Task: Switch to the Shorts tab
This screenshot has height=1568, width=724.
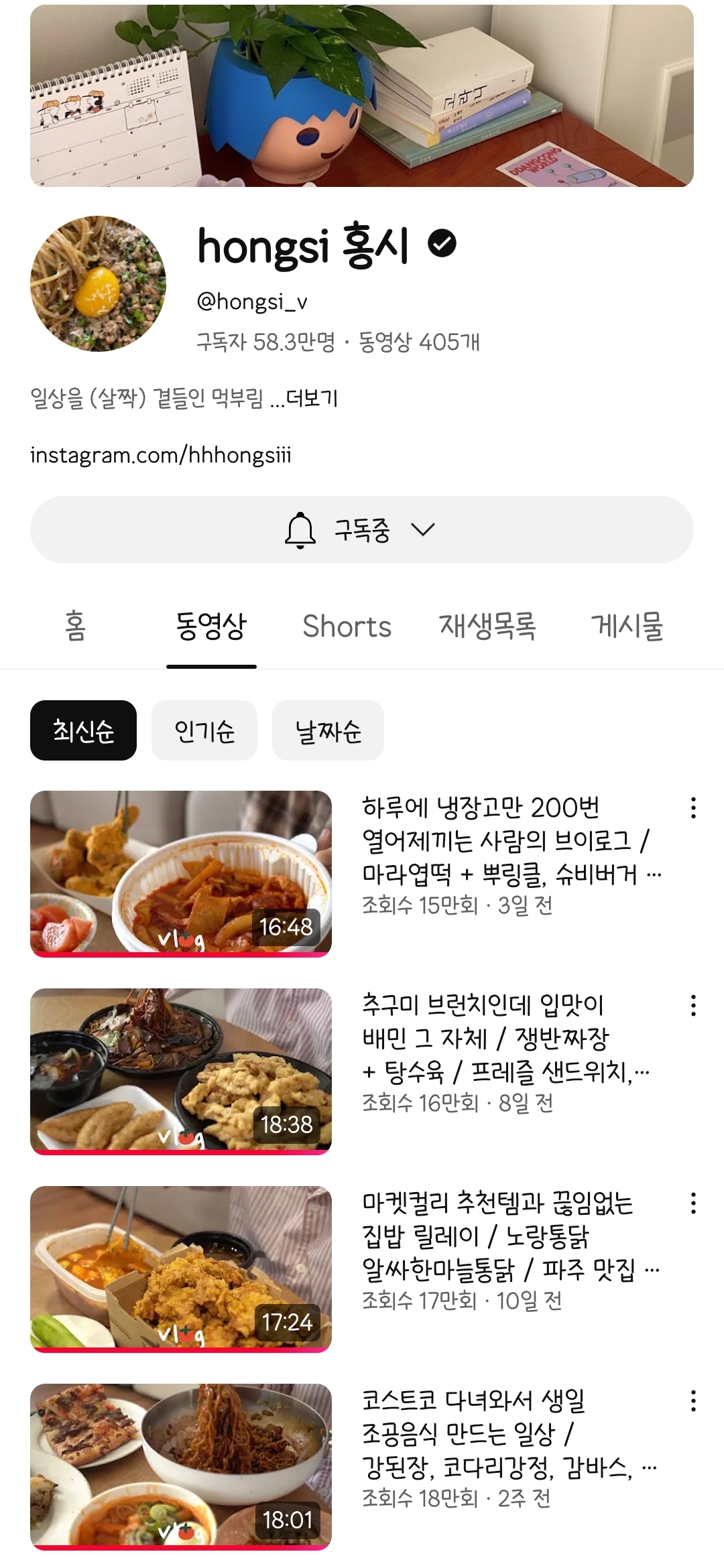Action: pos(347,627)
